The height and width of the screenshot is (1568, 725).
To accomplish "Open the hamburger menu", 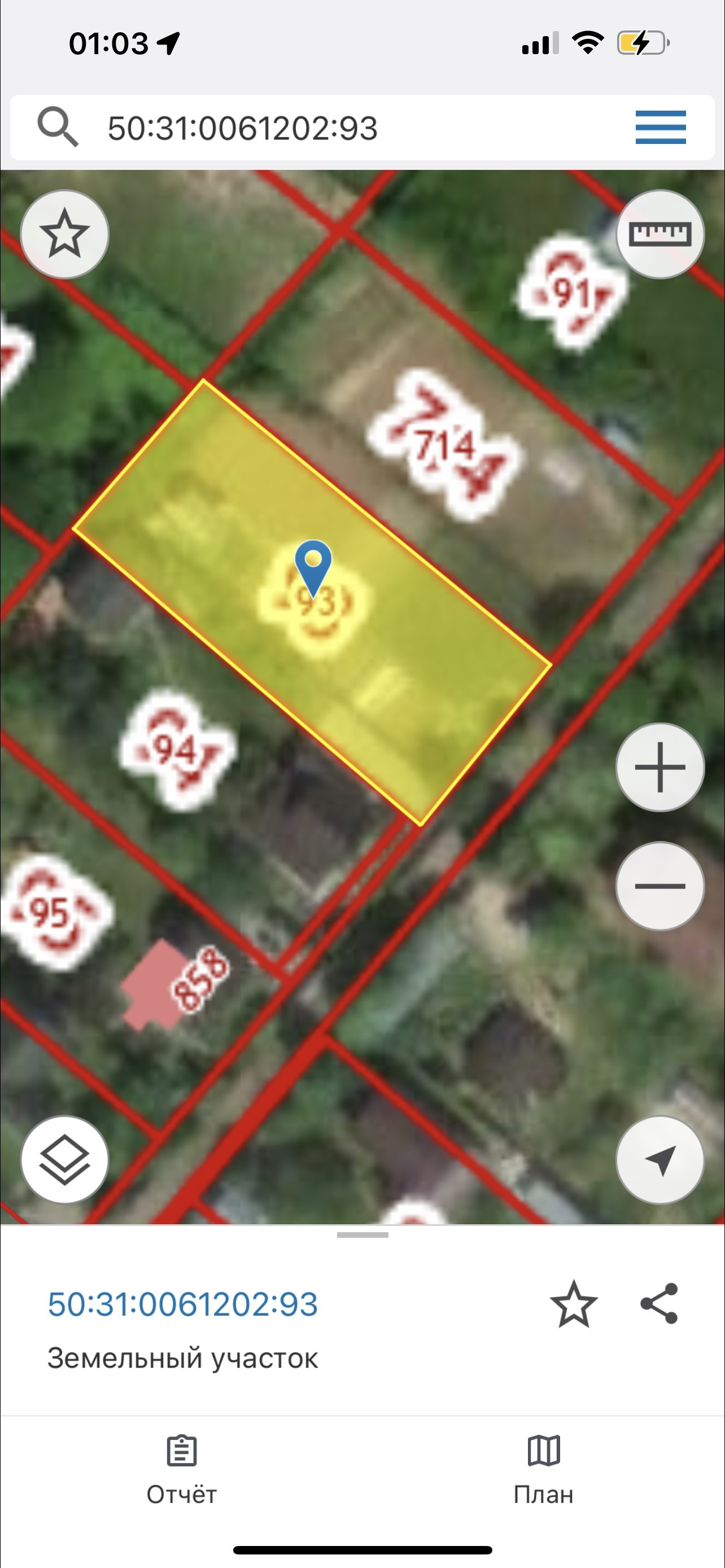I will (x=661, y=128).
